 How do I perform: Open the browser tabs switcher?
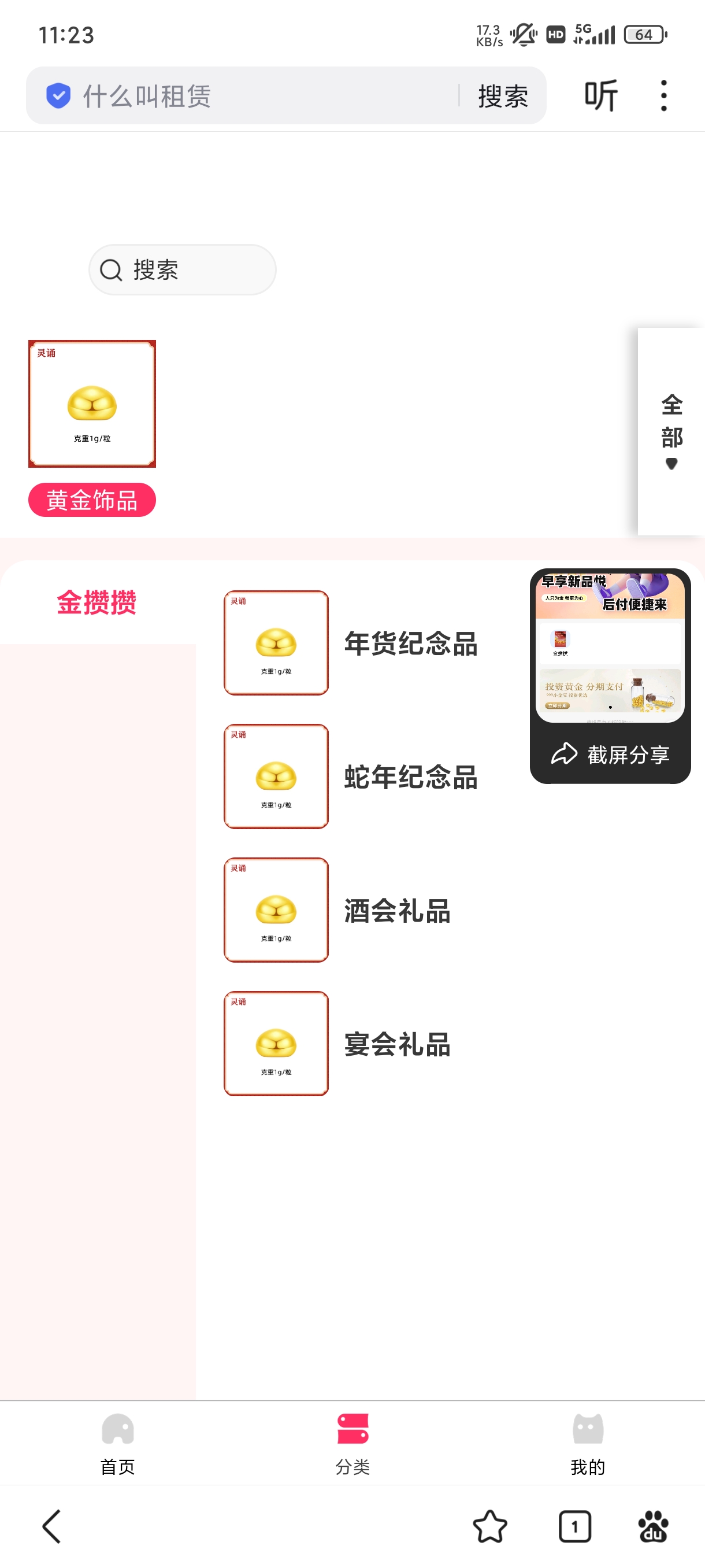click(574, 1526)
